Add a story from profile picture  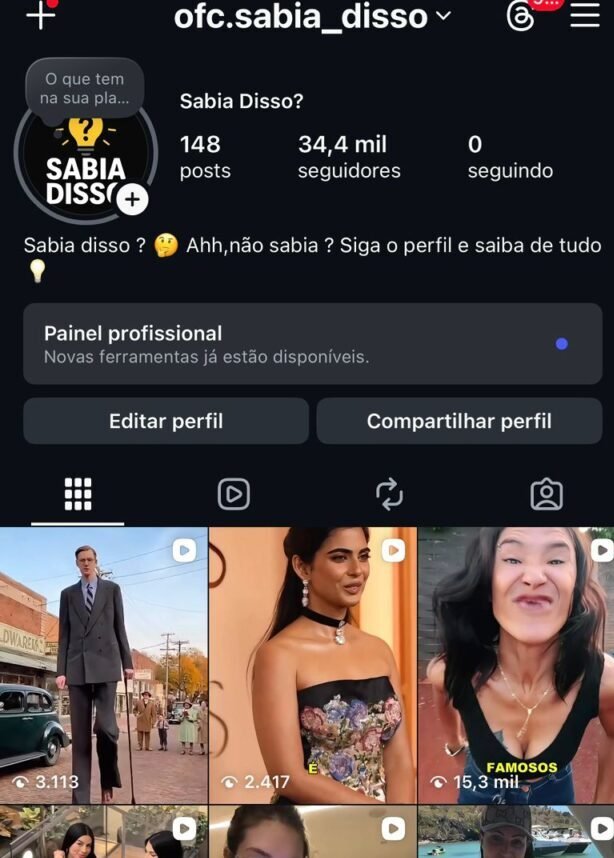click(x=132, y=200)
